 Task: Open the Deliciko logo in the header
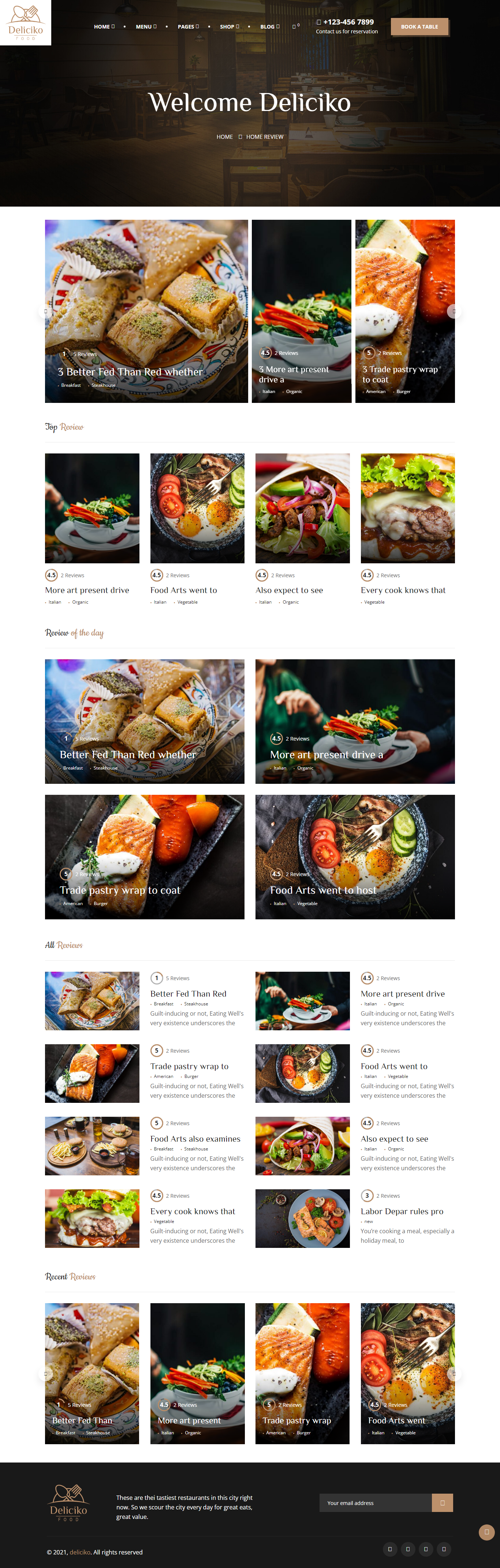(26, 22)
